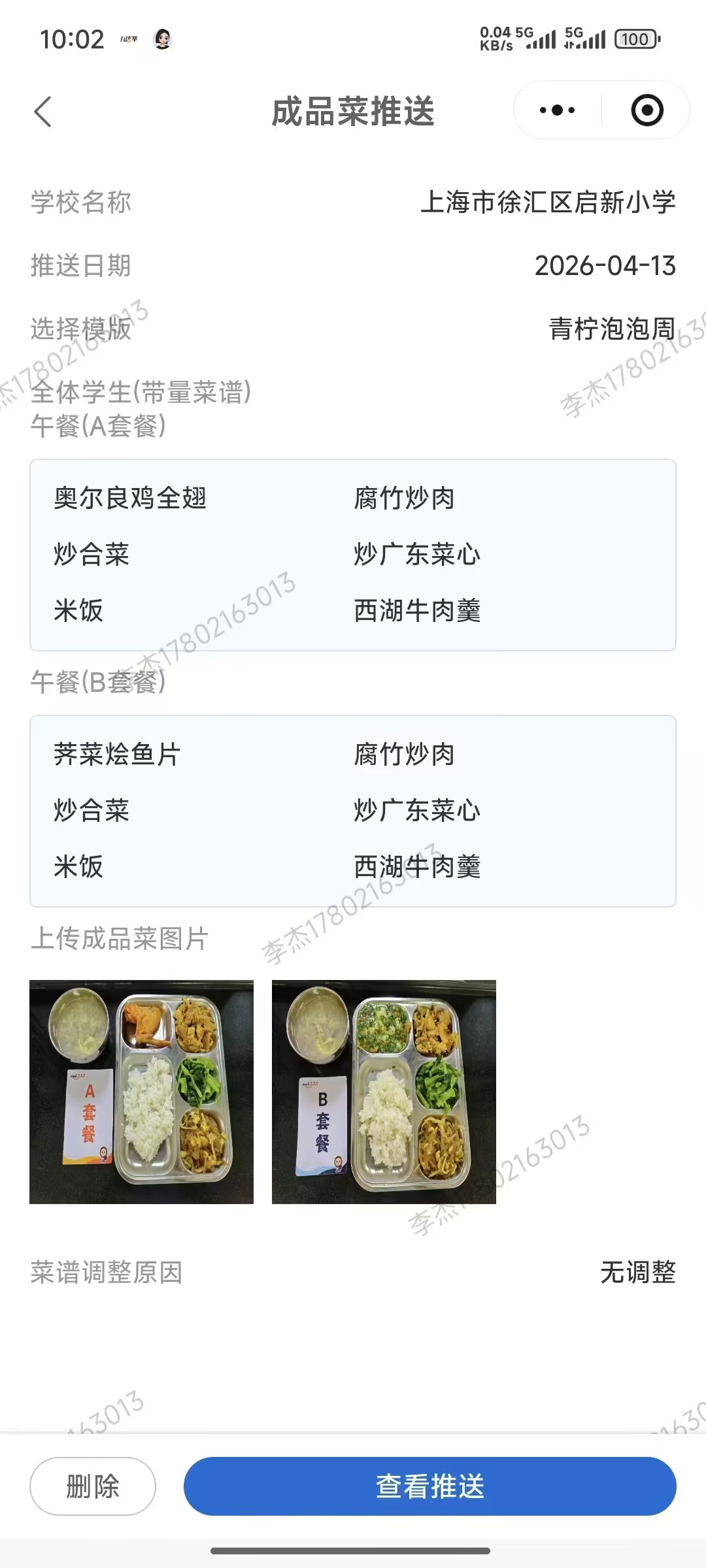This screenshot has height=1568, width=706.
Task: View the A套餐 dish photo
Action: click(141, 1092)
